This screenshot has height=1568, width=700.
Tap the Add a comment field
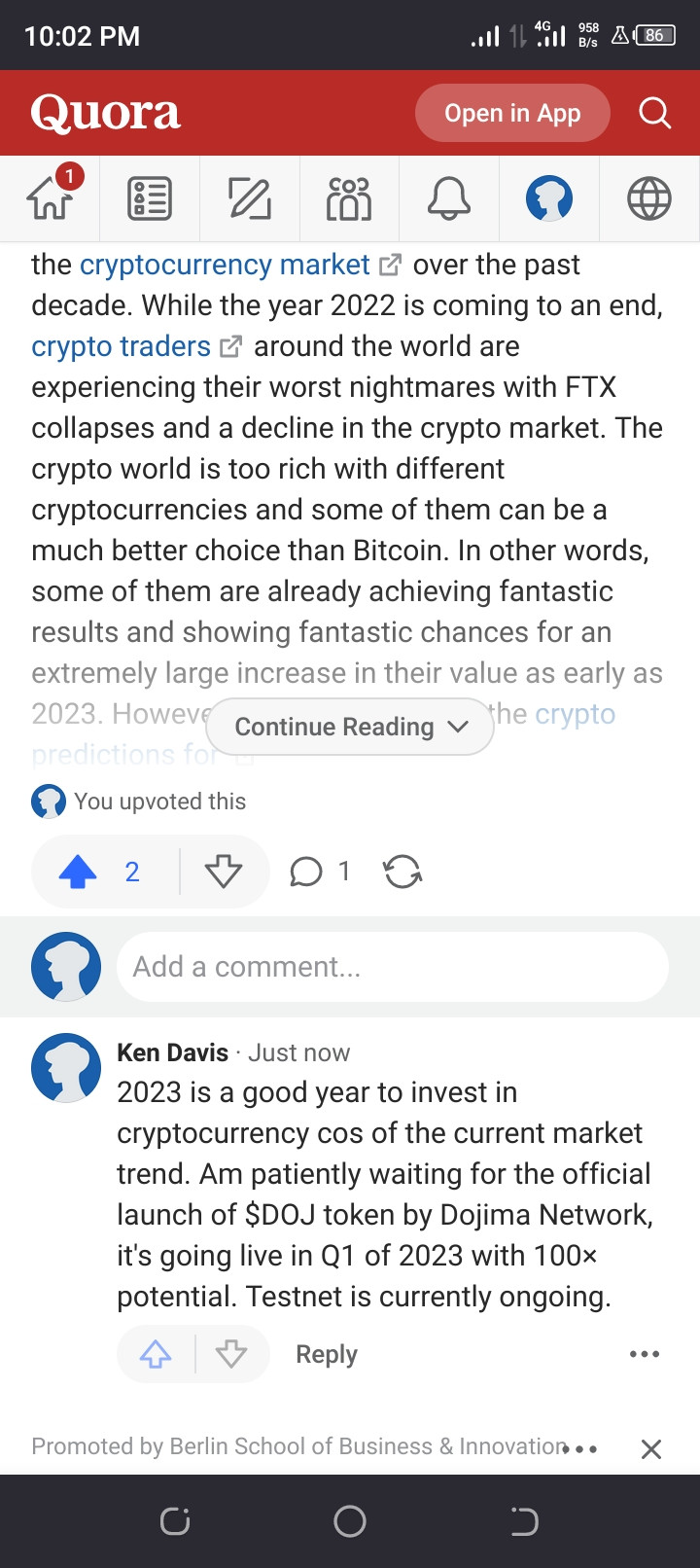coord(393,967)
